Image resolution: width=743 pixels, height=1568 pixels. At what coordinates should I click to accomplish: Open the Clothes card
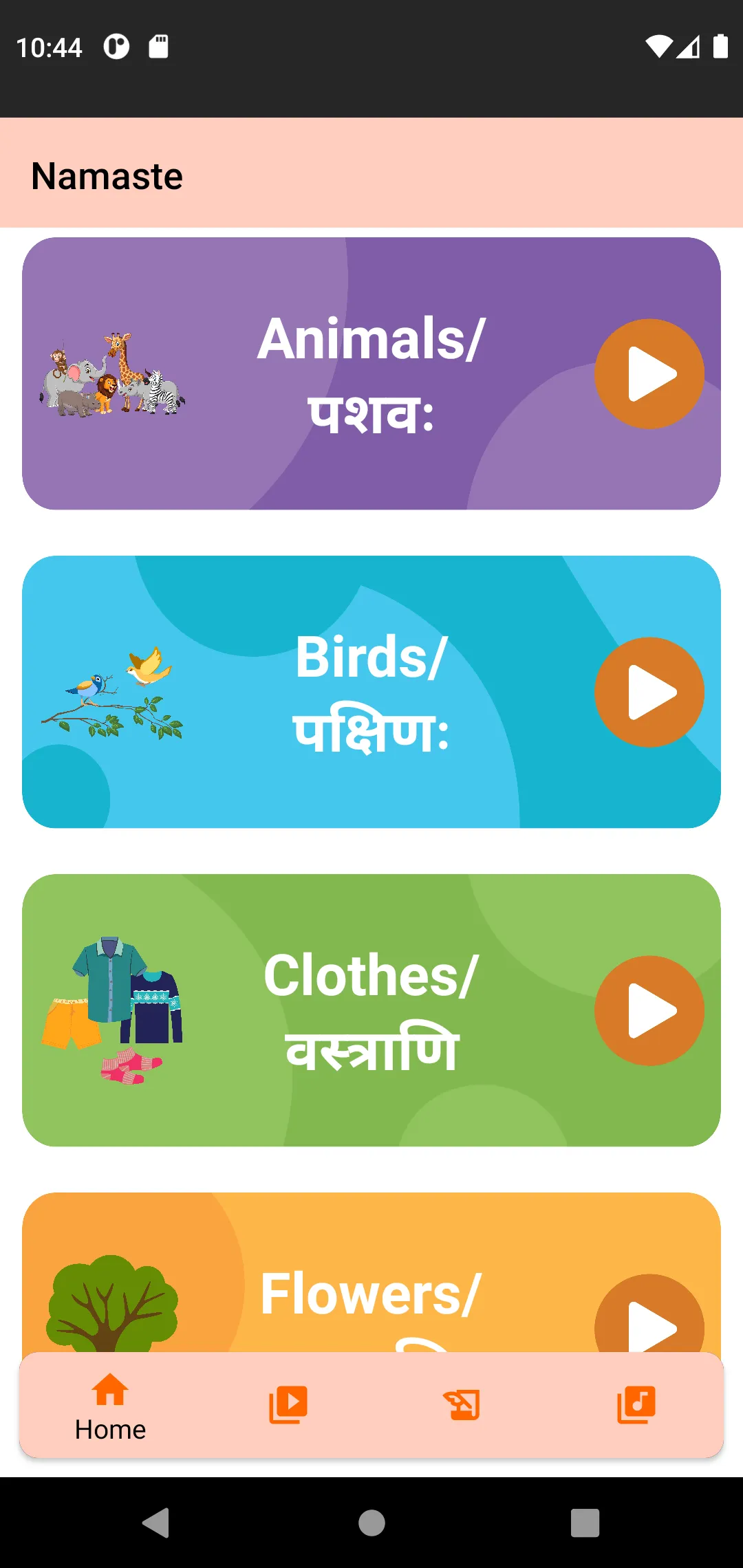(371, 1010)
